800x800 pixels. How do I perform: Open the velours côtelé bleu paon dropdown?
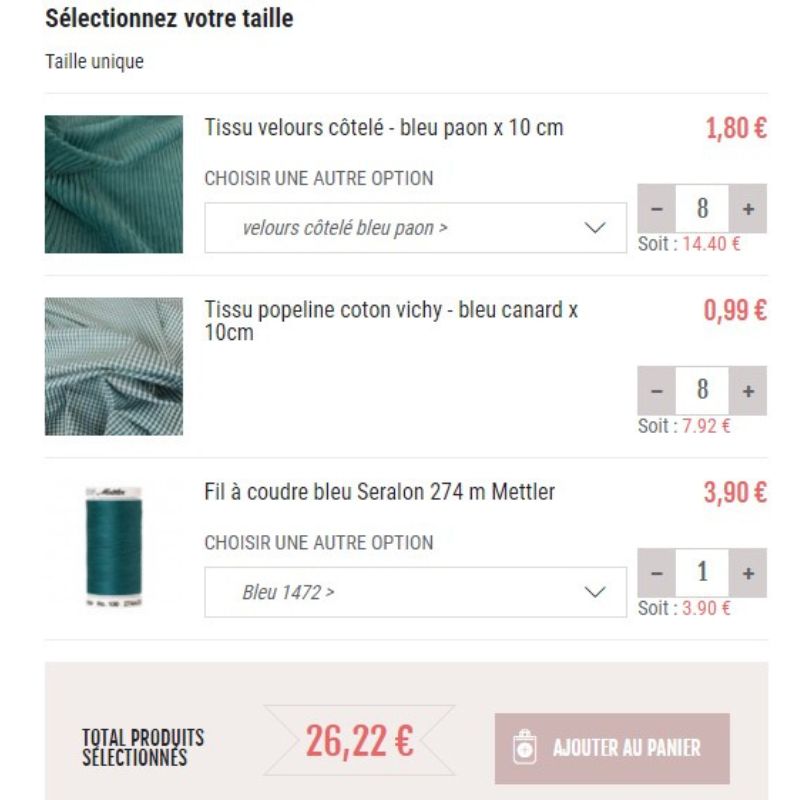coord(415,228)
